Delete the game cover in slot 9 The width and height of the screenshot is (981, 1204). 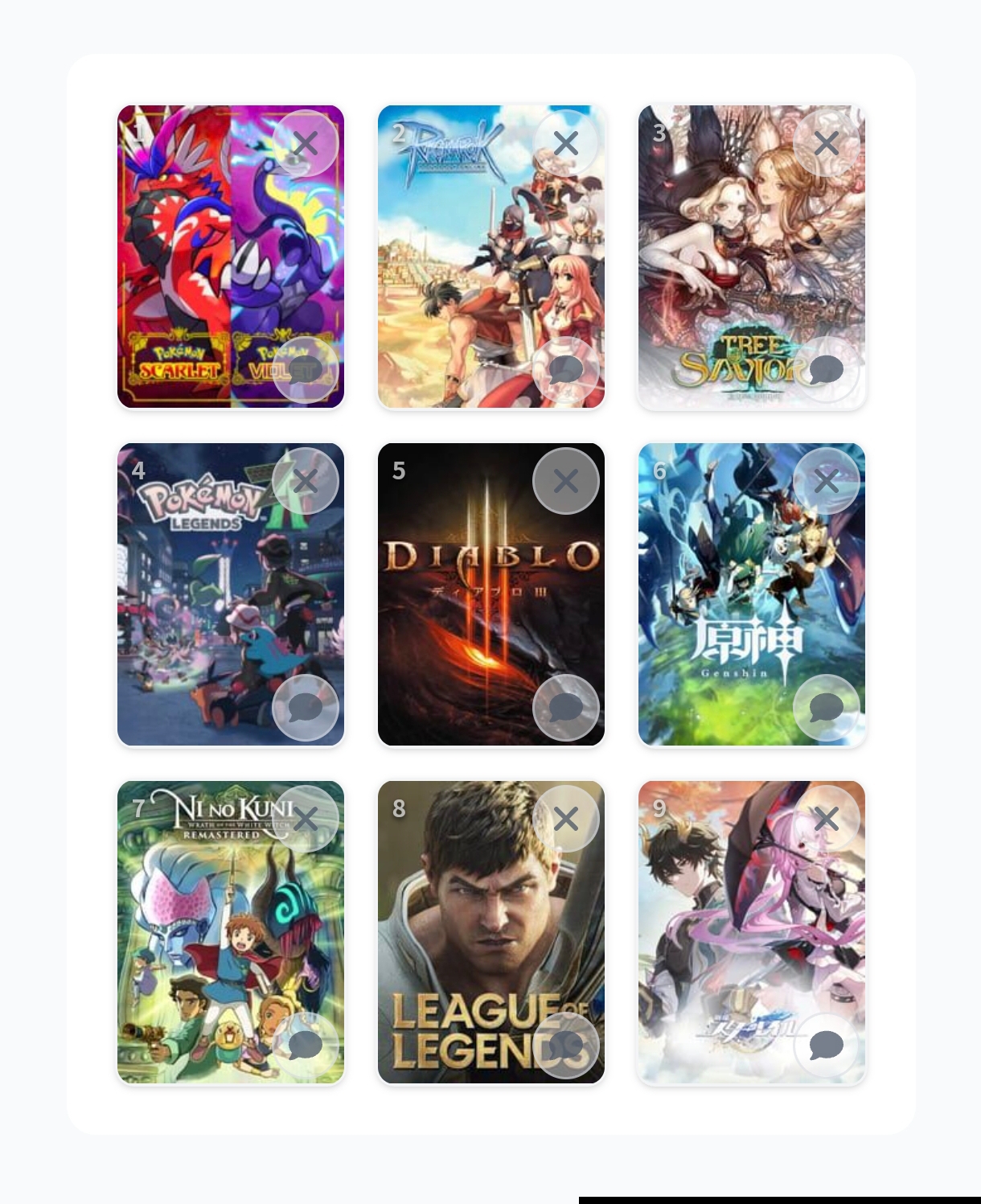coord(827,820)
